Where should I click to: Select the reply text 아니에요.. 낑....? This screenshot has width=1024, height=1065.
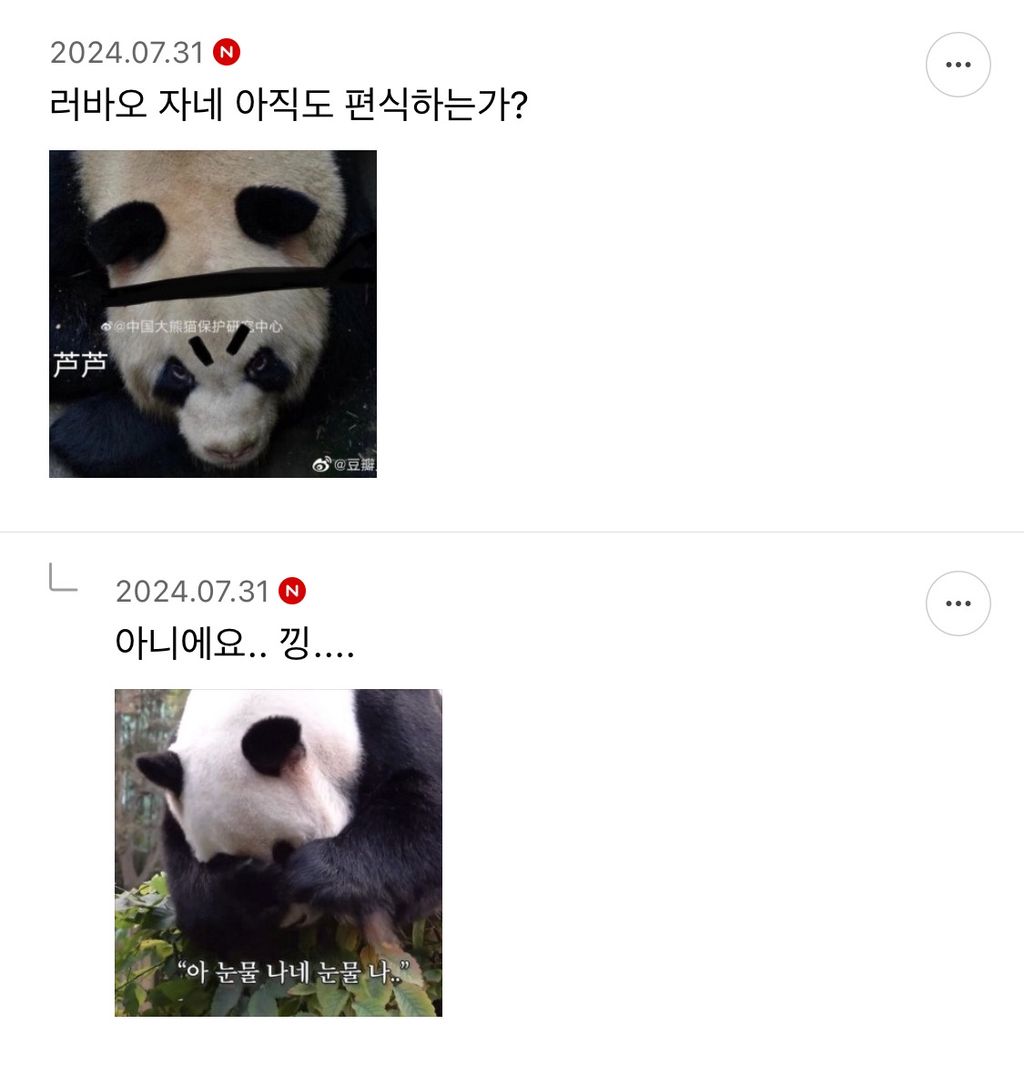(234, 643)
